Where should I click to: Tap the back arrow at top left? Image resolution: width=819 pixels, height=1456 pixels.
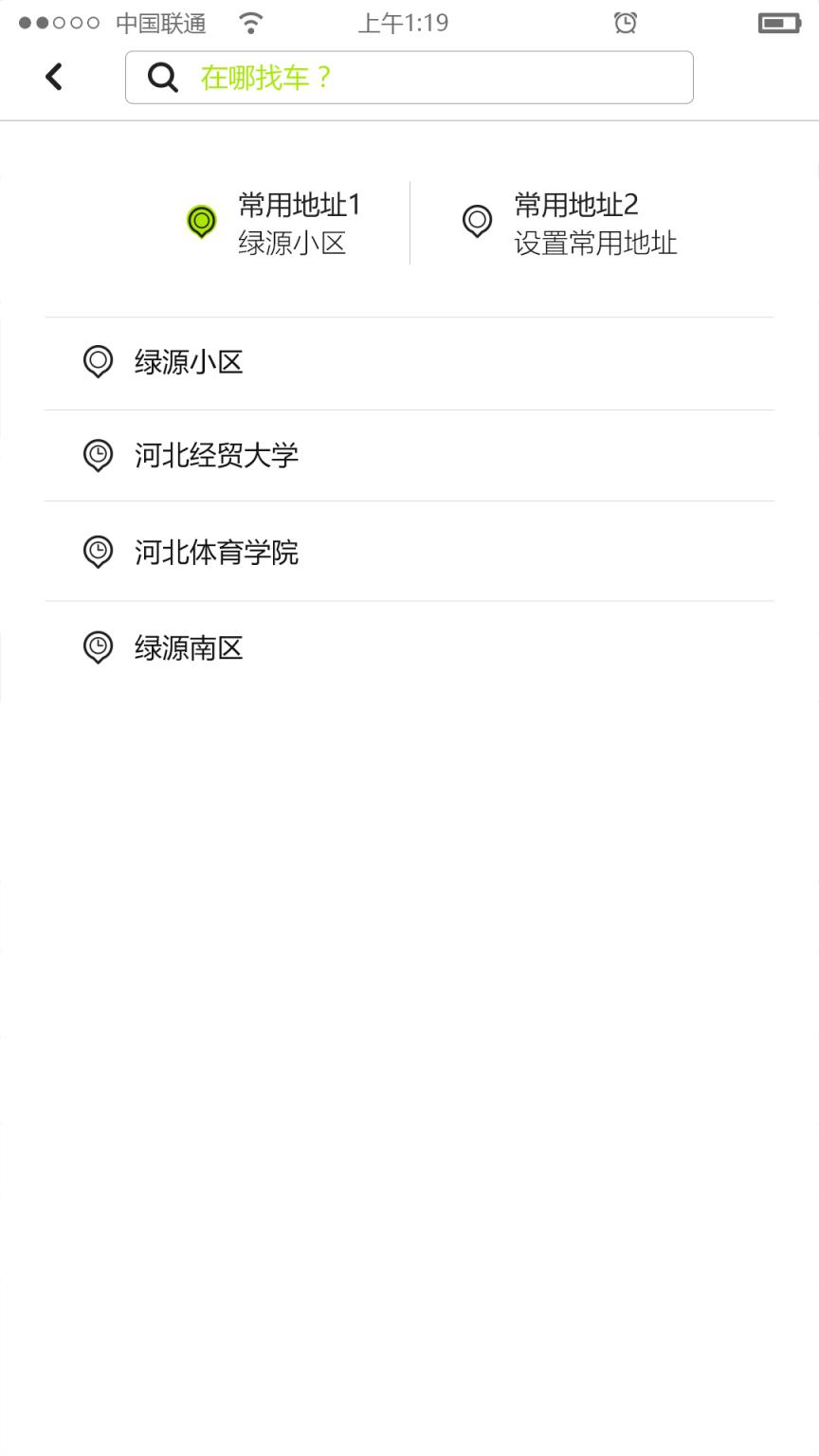tap(54, 76)
